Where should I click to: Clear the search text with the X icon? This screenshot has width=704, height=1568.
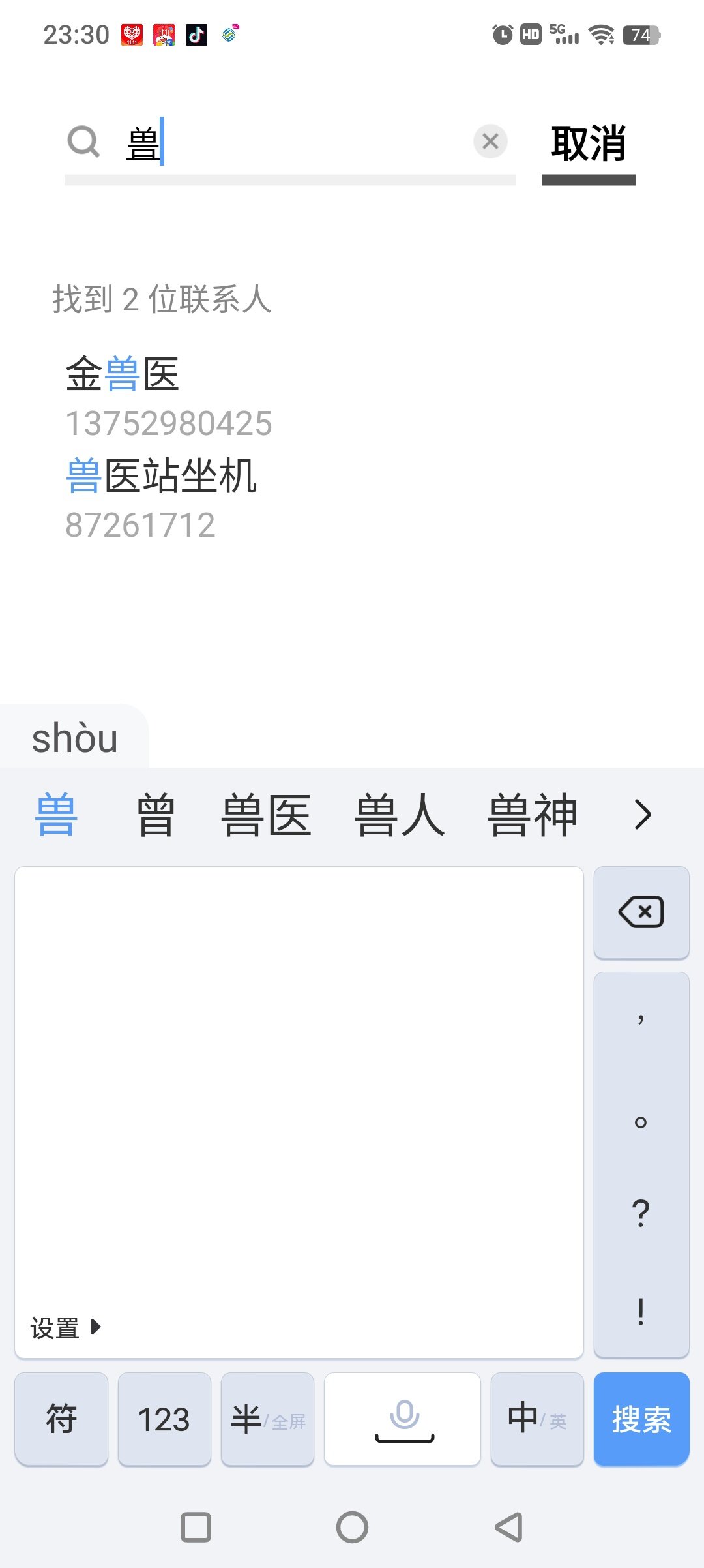(x=490, y=141)
